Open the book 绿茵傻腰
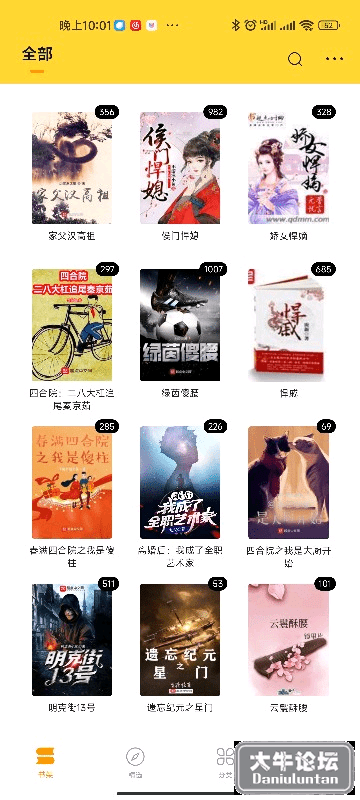360x800 pixels. coord(180,325)
